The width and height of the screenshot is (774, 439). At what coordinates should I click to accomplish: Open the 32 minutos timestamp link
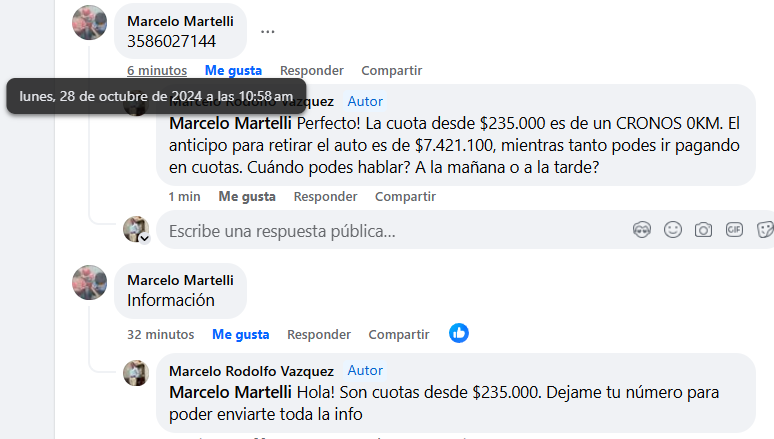[160, 334]
